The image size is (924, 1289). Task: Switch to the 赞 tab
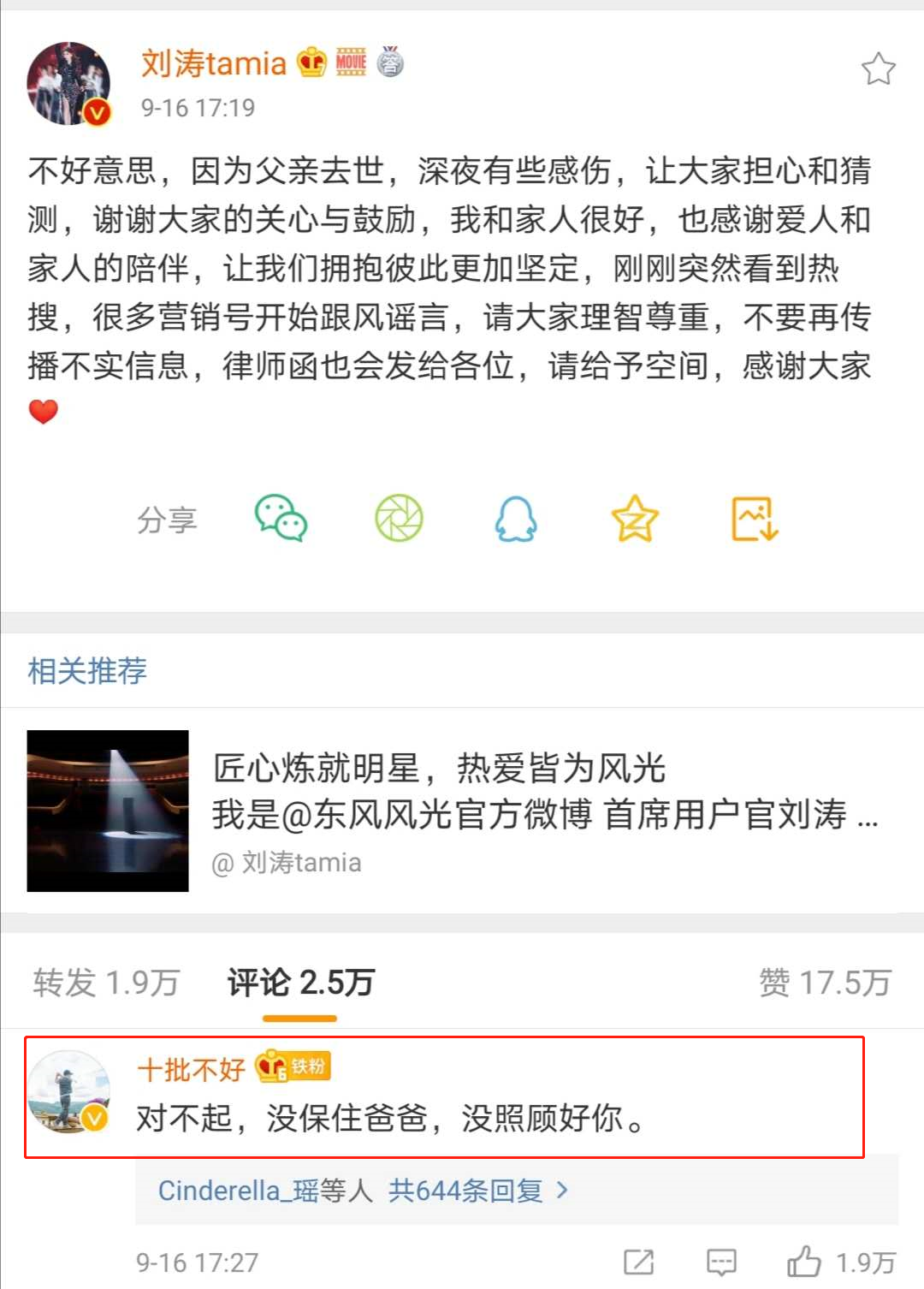pyautogui.click(x=823, y=983)
